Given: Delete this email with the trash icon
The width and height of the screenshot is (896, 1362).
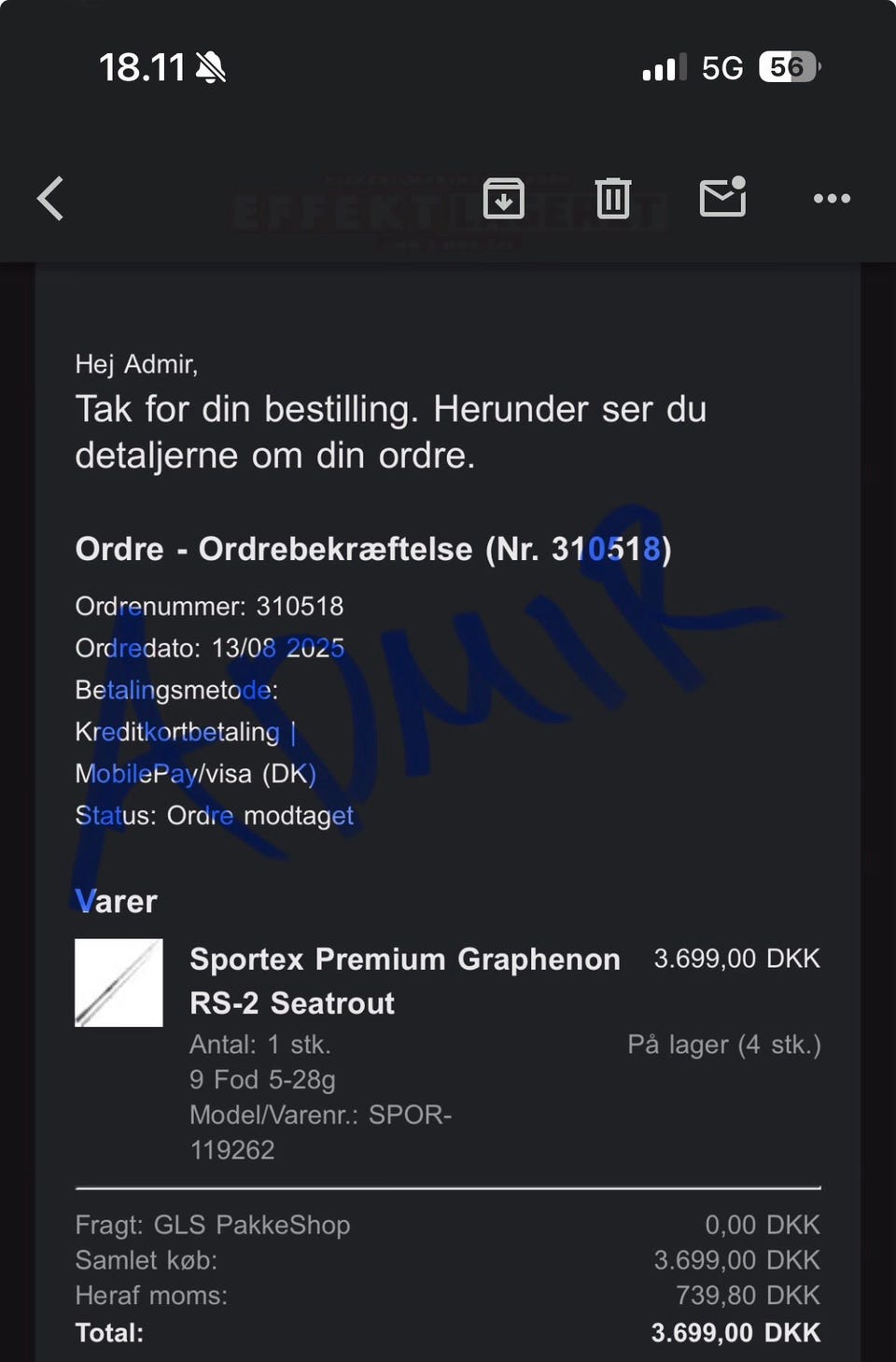Looking at the screenshot, I should pyautogui.click(x=612, y=198).
